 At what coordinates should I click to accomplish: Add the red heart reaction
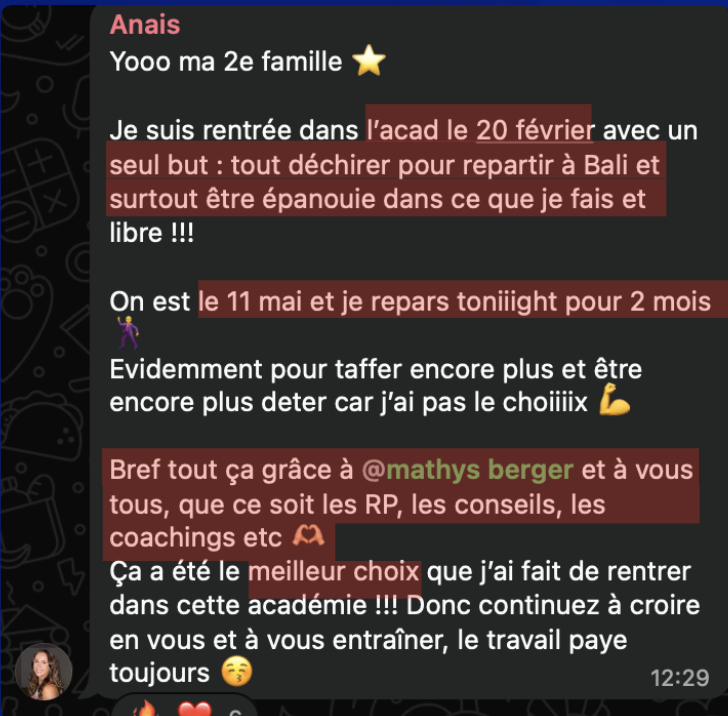tap(195, 709)
